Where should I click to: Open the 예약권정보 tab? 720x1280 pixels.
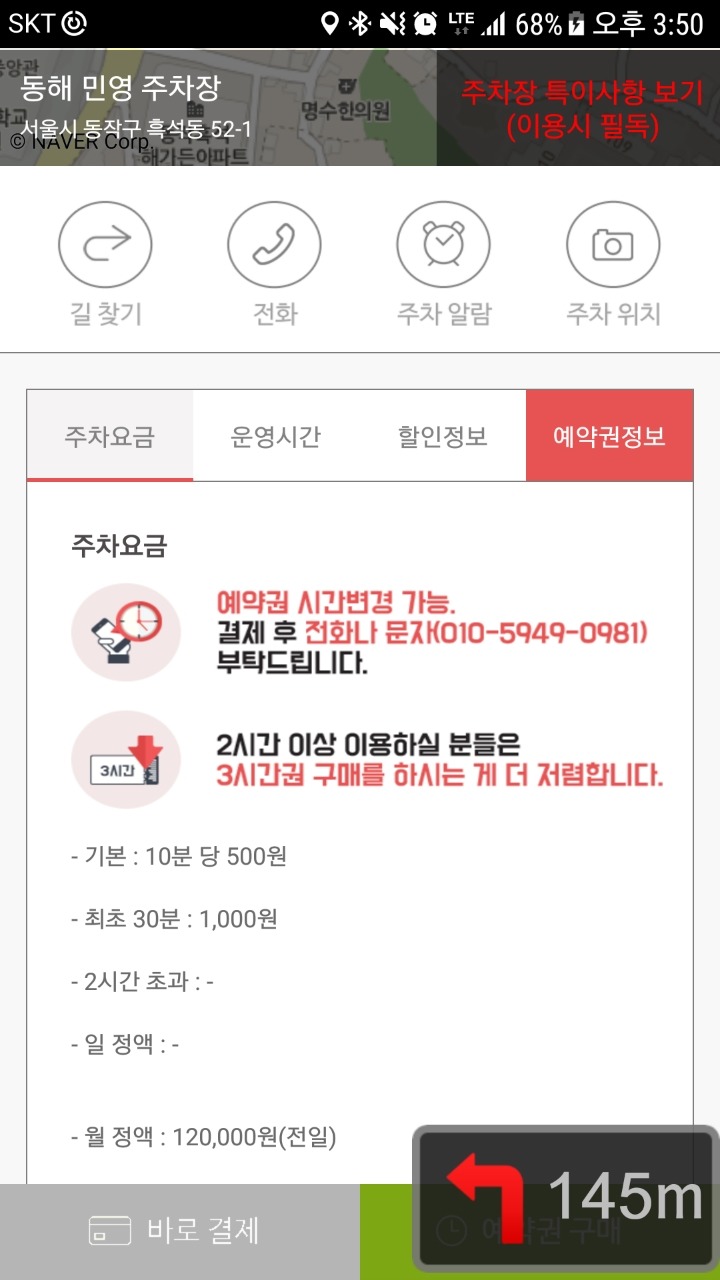[609, 437]
